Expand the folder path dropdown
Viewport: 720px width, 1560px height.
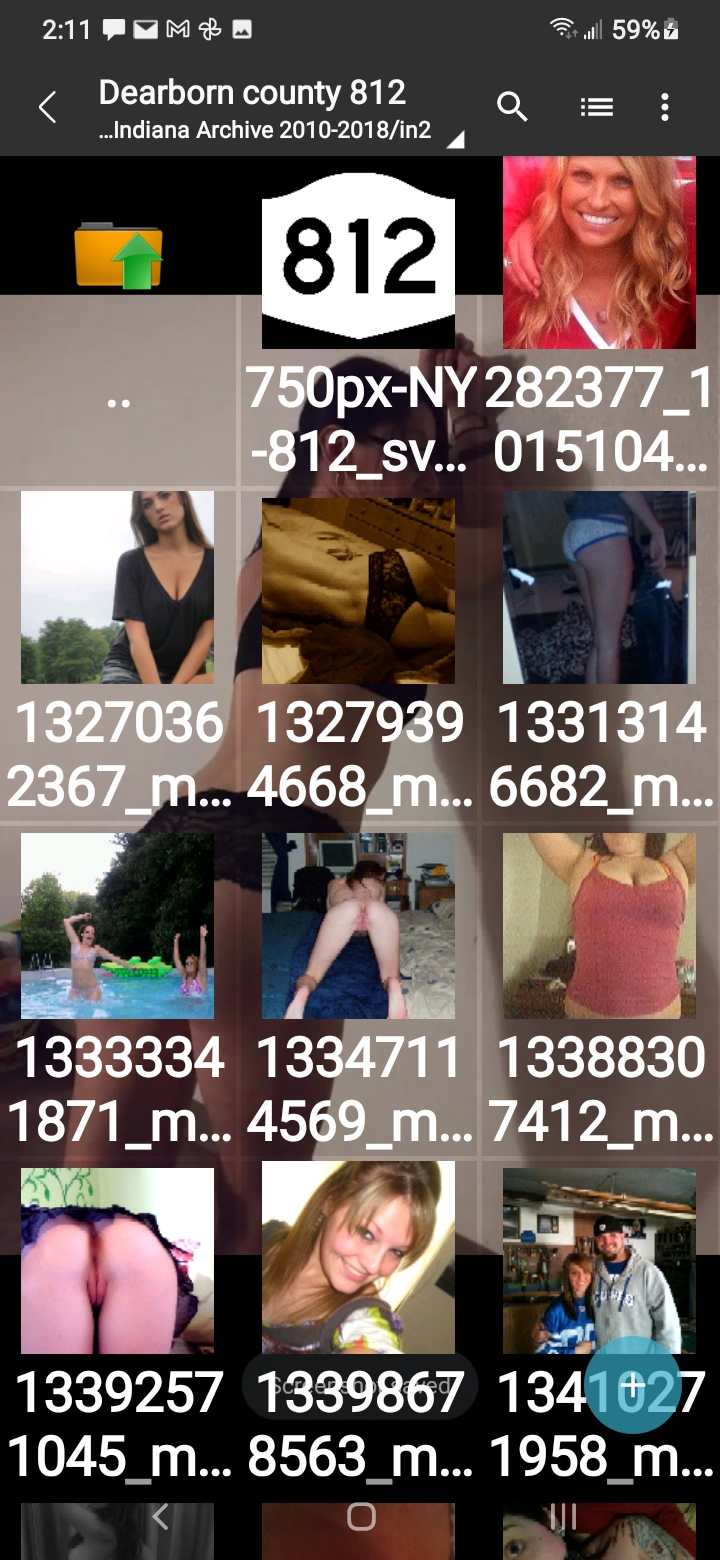(454, 140)
